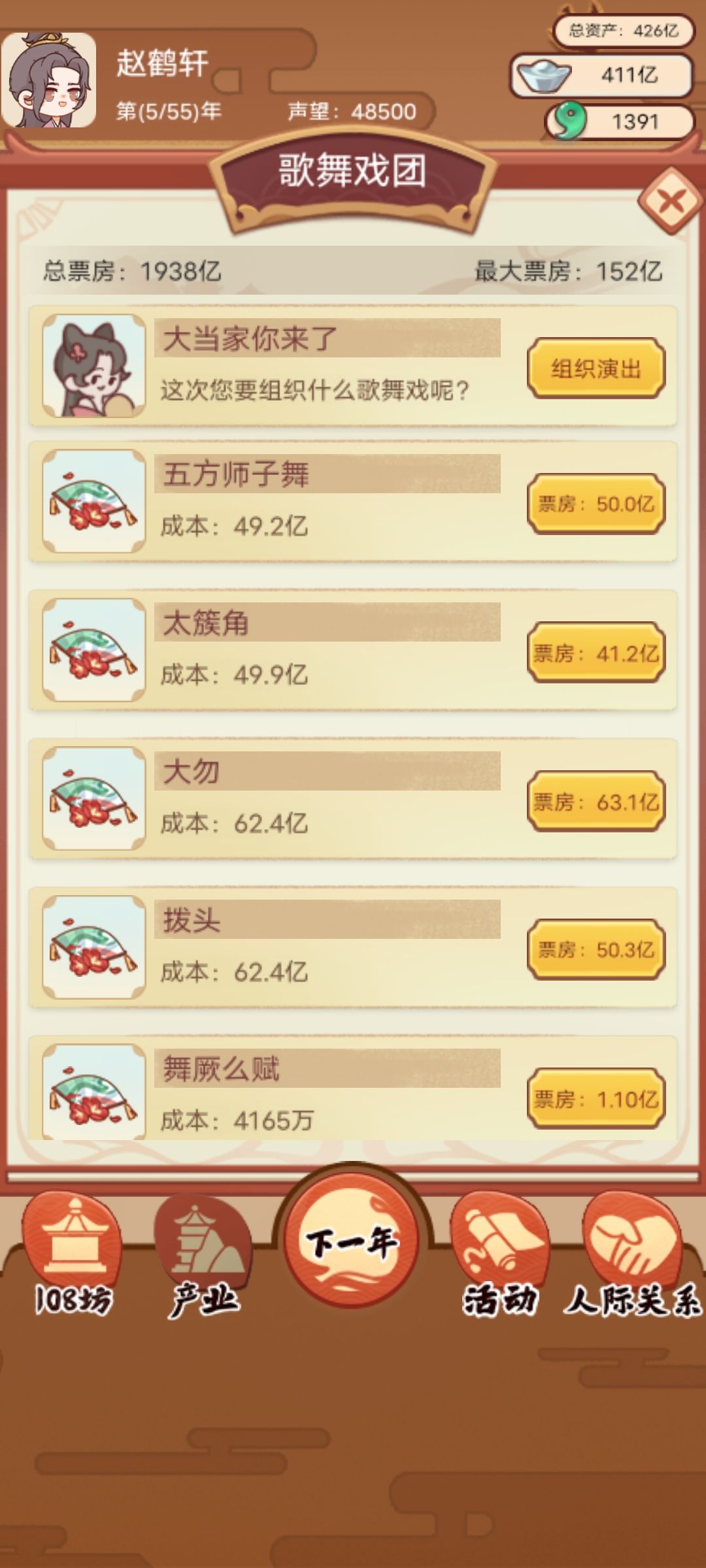Screen dimensions: 706x1568
Task: Tap the 大勿 票房 63.1亿 button
Action: click(x=596, y=801)
